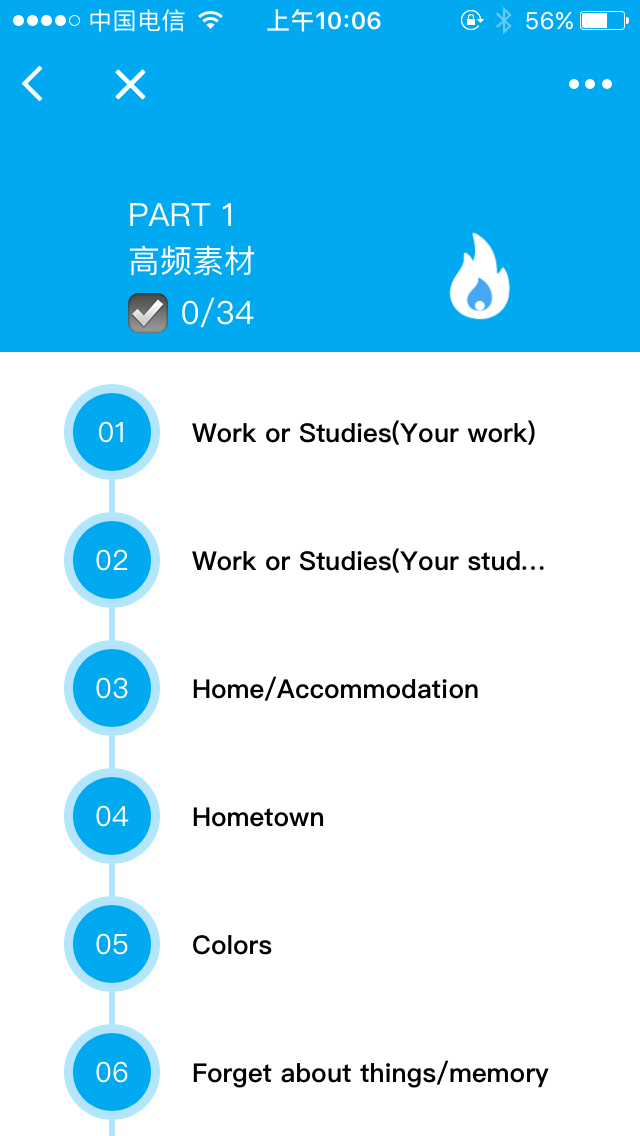Open topic 01 Work or Studies(Your work)

pos(363,433)
